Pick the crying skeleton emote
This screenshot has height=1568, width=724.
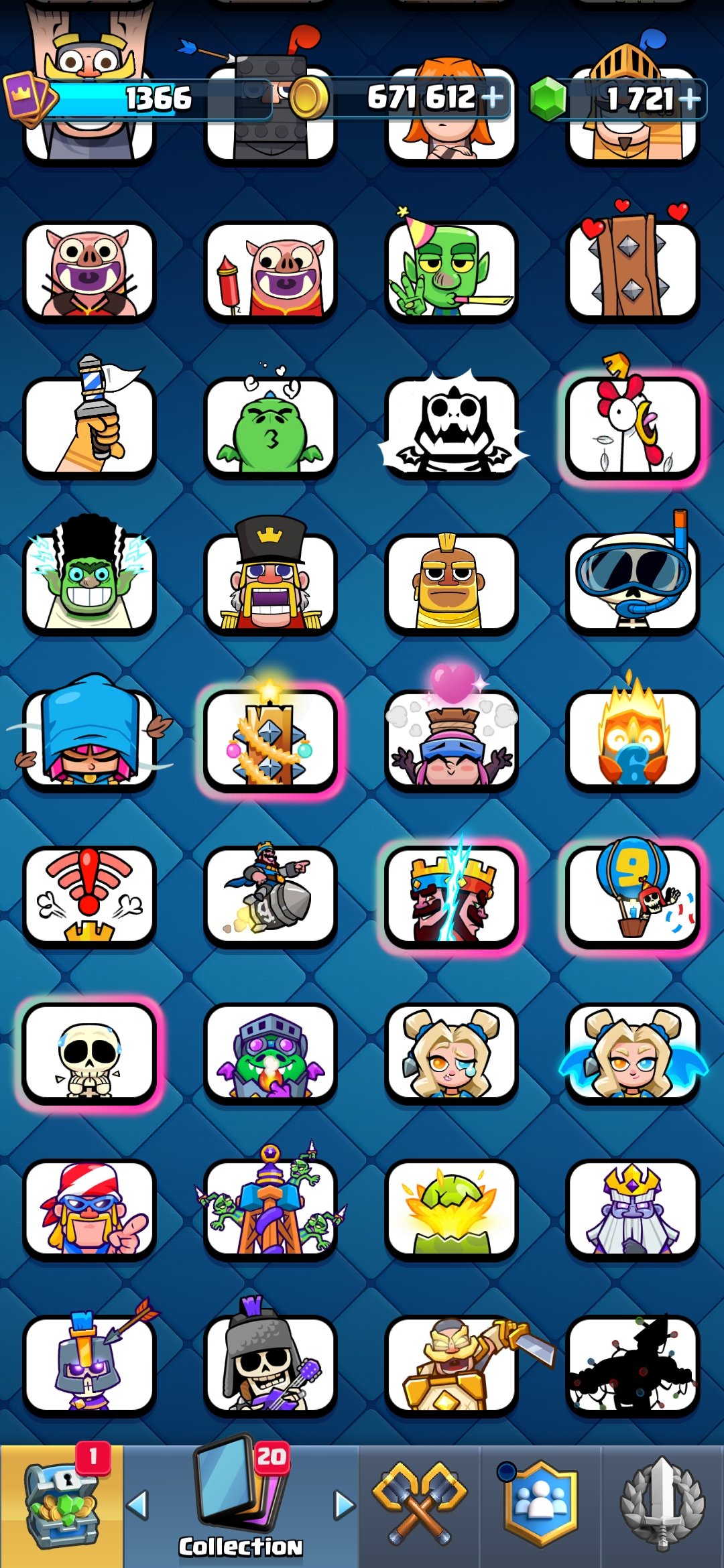tap(89, 1053)
